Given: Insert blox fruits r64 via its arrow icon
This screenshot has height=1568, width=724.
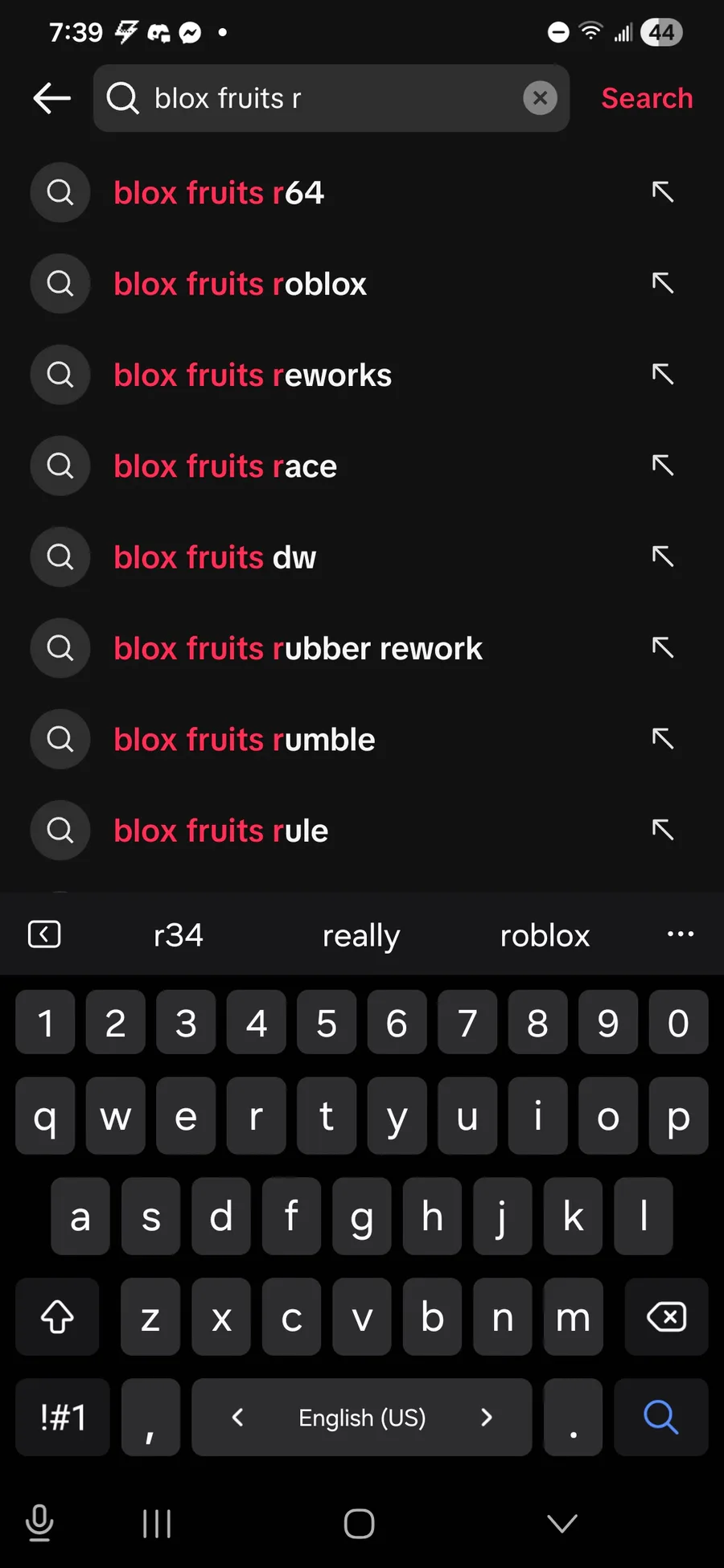Looking at the screenshot, I should pyautogui.click(x=662, y=191).
